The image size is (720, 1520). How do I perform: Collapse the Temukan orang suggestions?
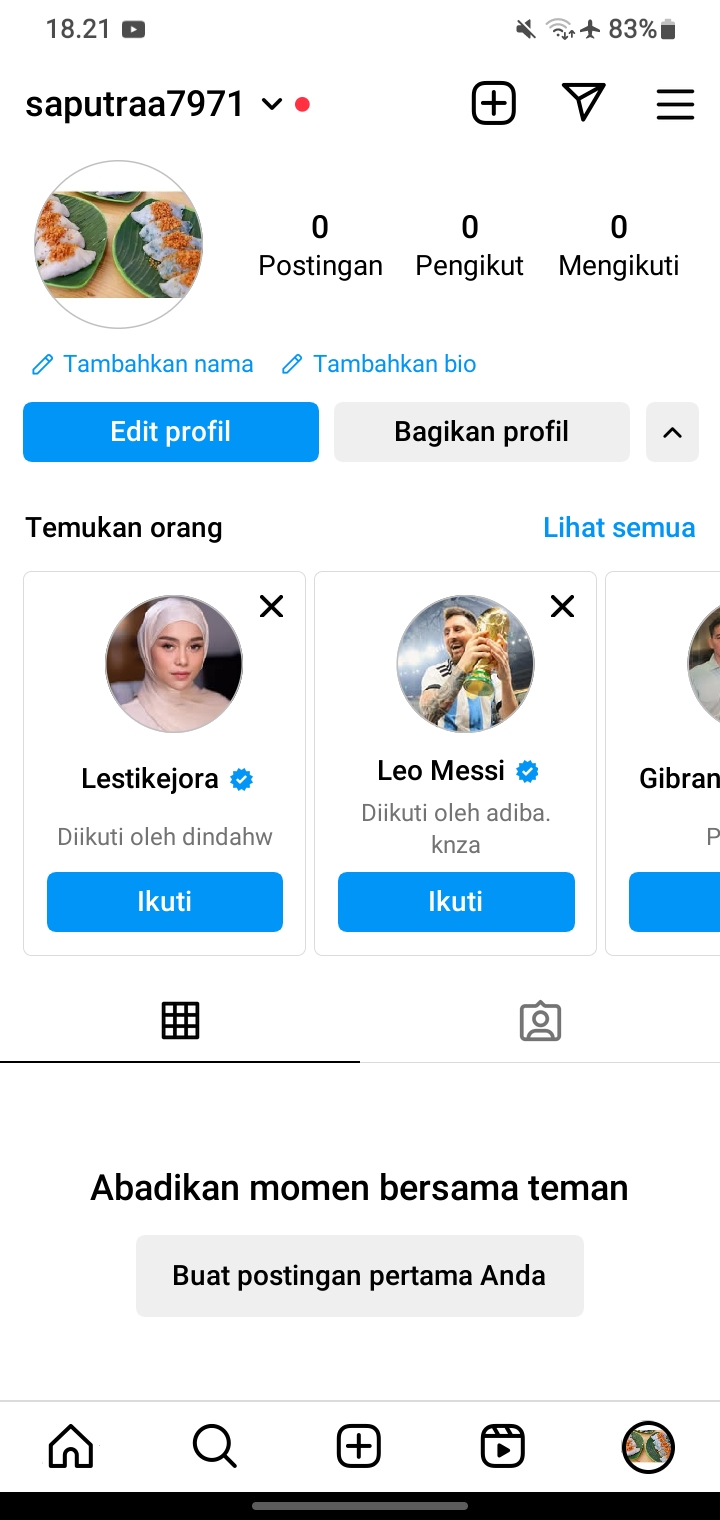pyautogui.click(x=672, y=432)
